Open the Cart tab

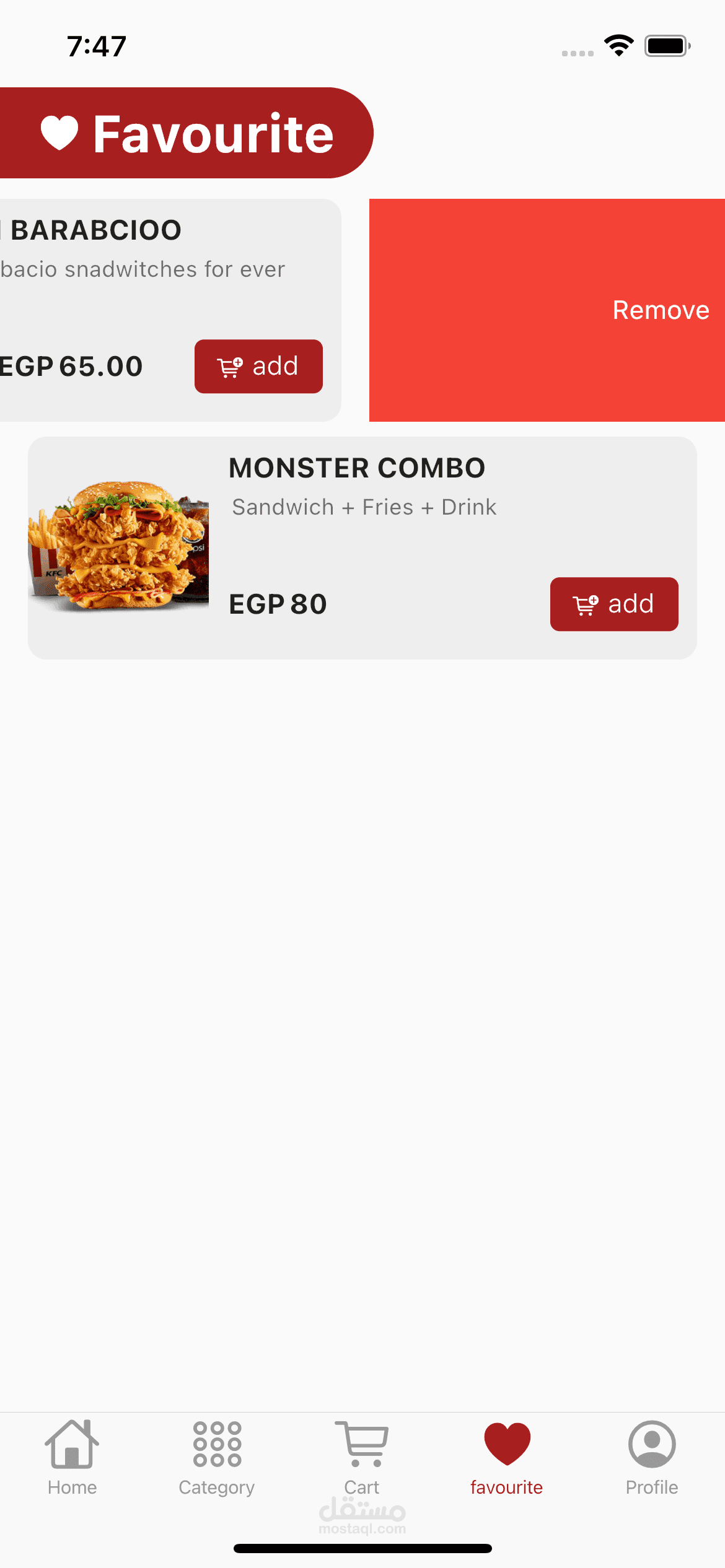pyautogui.click(x=362, y=1457)
